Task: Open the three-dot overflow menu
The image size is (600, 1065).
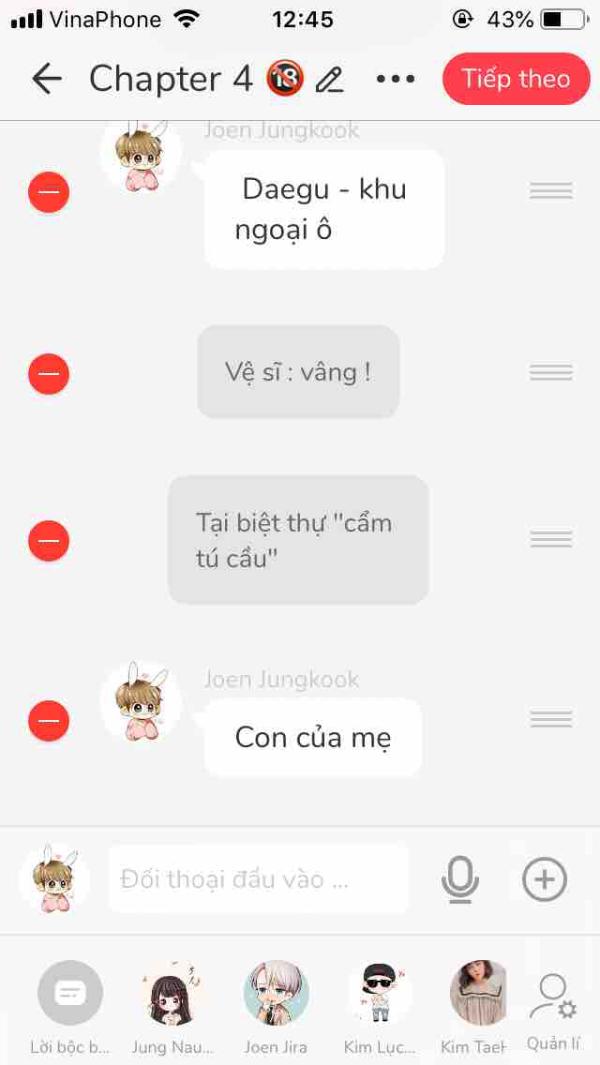Action: coord(395,79)
